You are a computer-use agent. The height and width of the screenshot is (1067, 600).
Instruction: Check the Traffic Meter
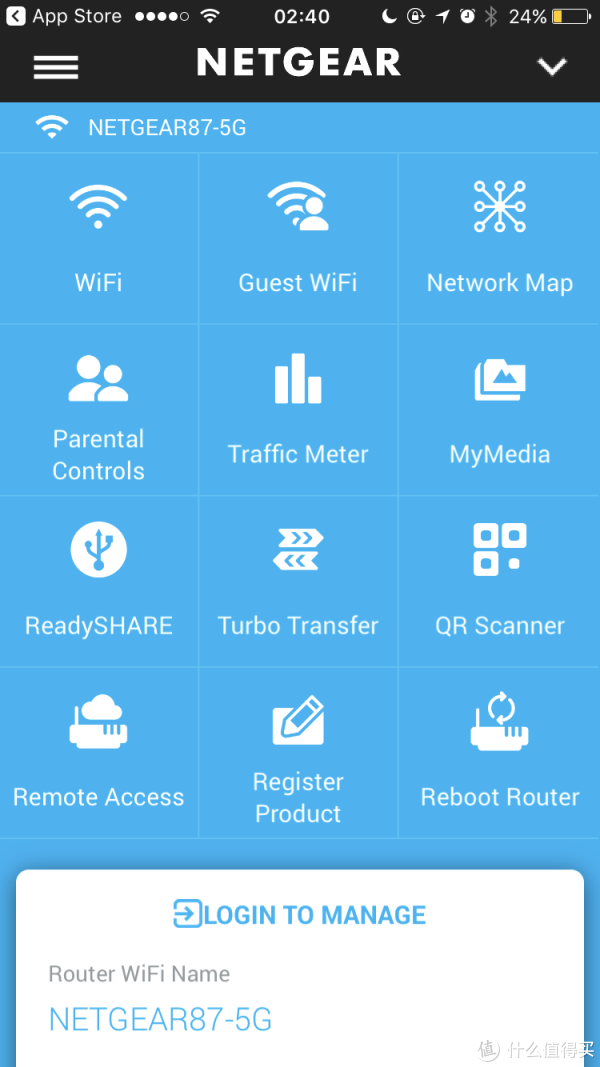point(298,410)
